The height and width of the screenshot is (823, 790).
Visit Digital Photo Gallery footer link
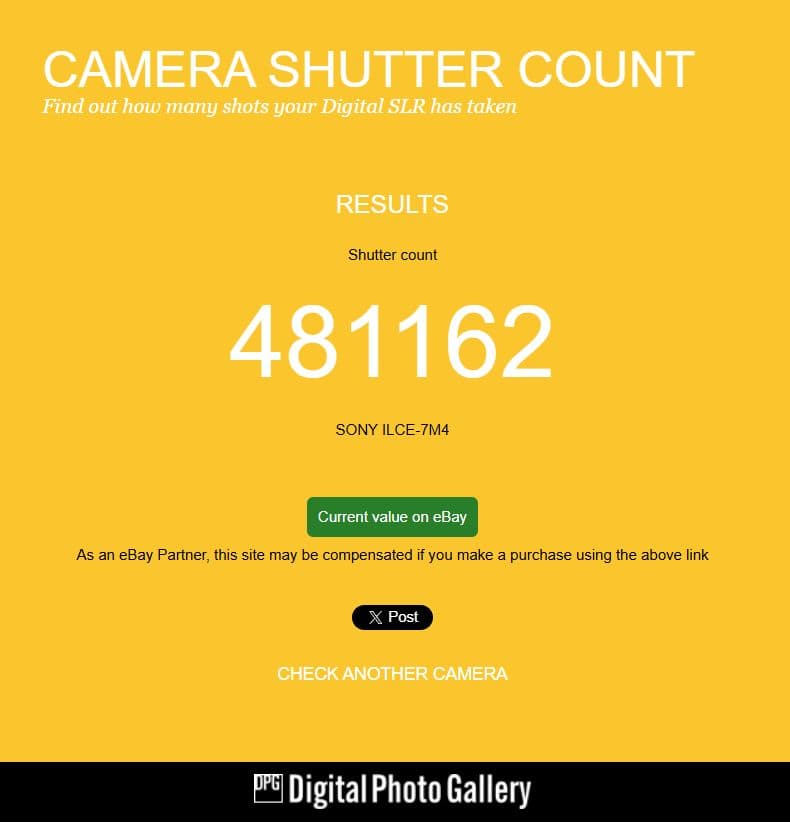(x=392, y=790)
